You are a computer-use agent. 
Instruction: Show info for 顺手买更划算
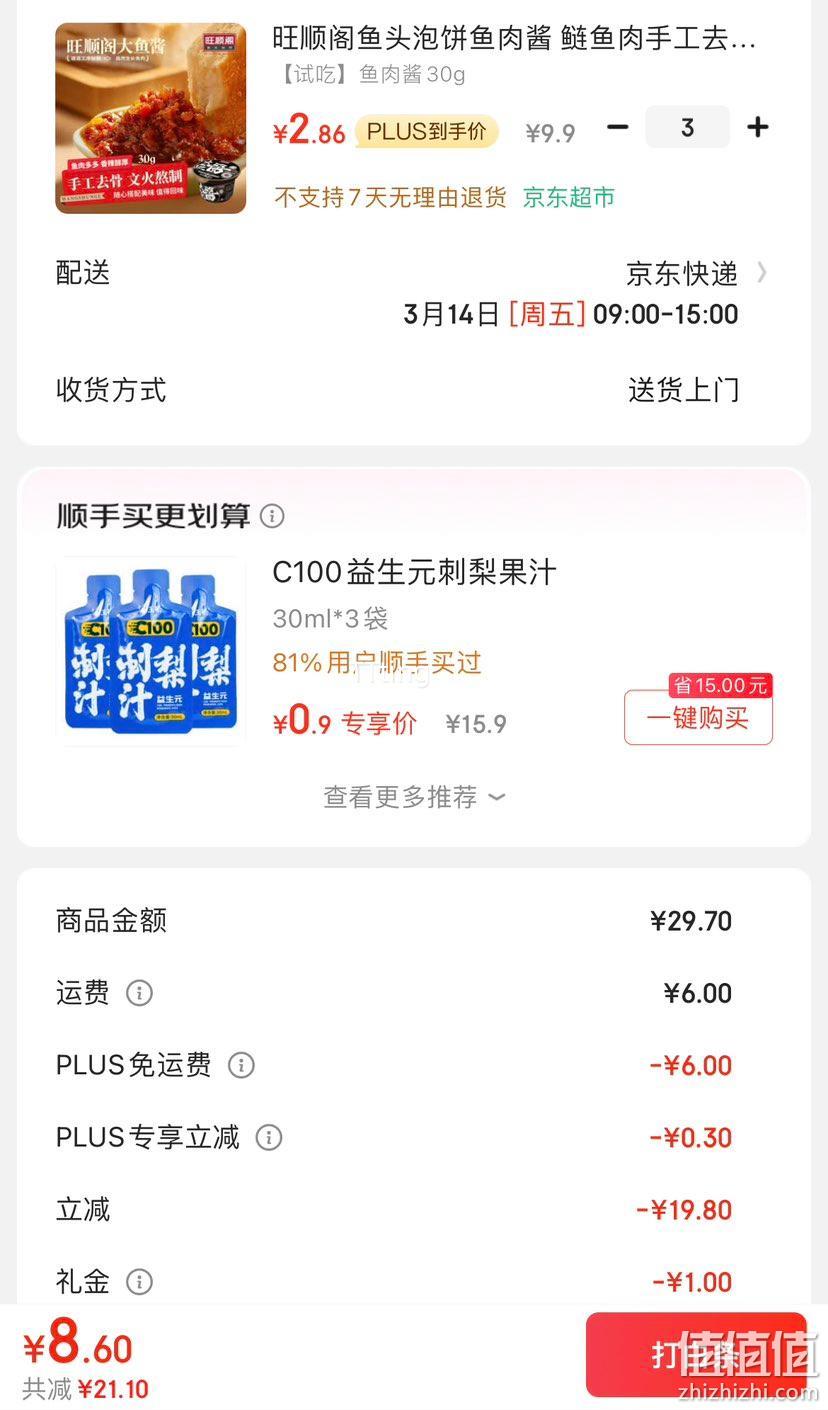[272, 516]
